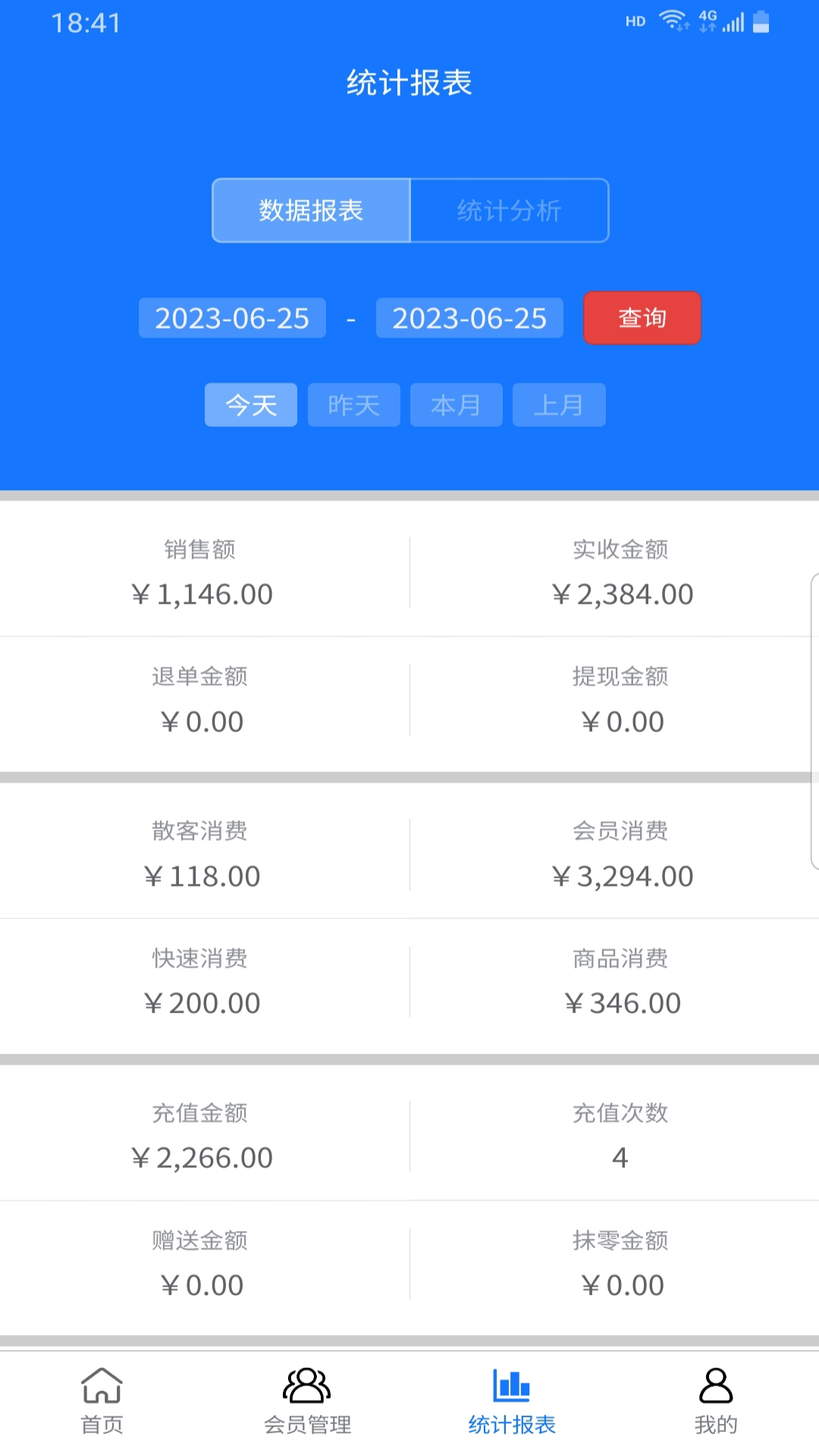Tap the Wi-Fi status icon
Viewport: 819px width, 1456px height.
point(670,20)
